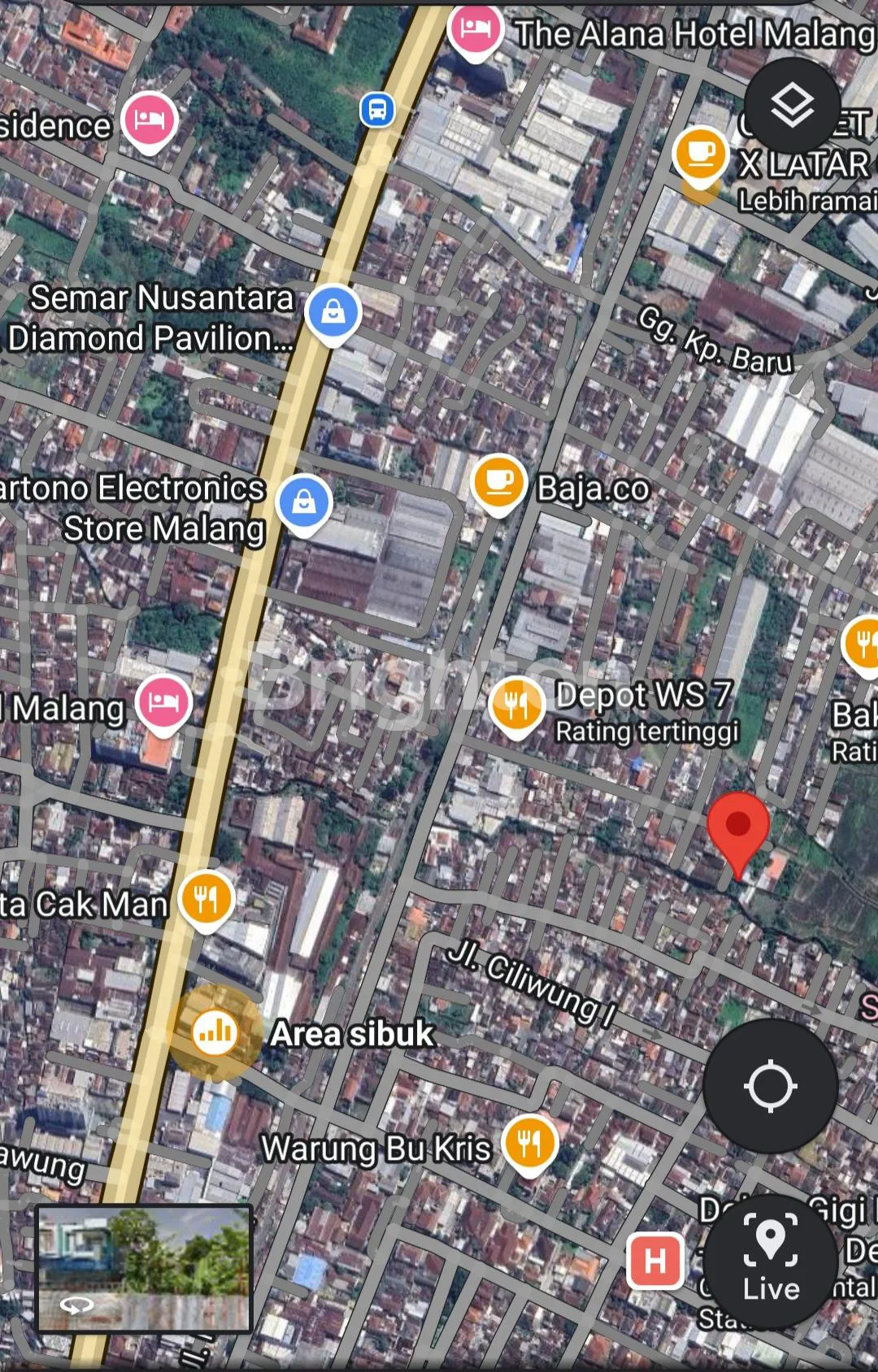Tap the Cak Man restaurant pin

tap(206, 899)
